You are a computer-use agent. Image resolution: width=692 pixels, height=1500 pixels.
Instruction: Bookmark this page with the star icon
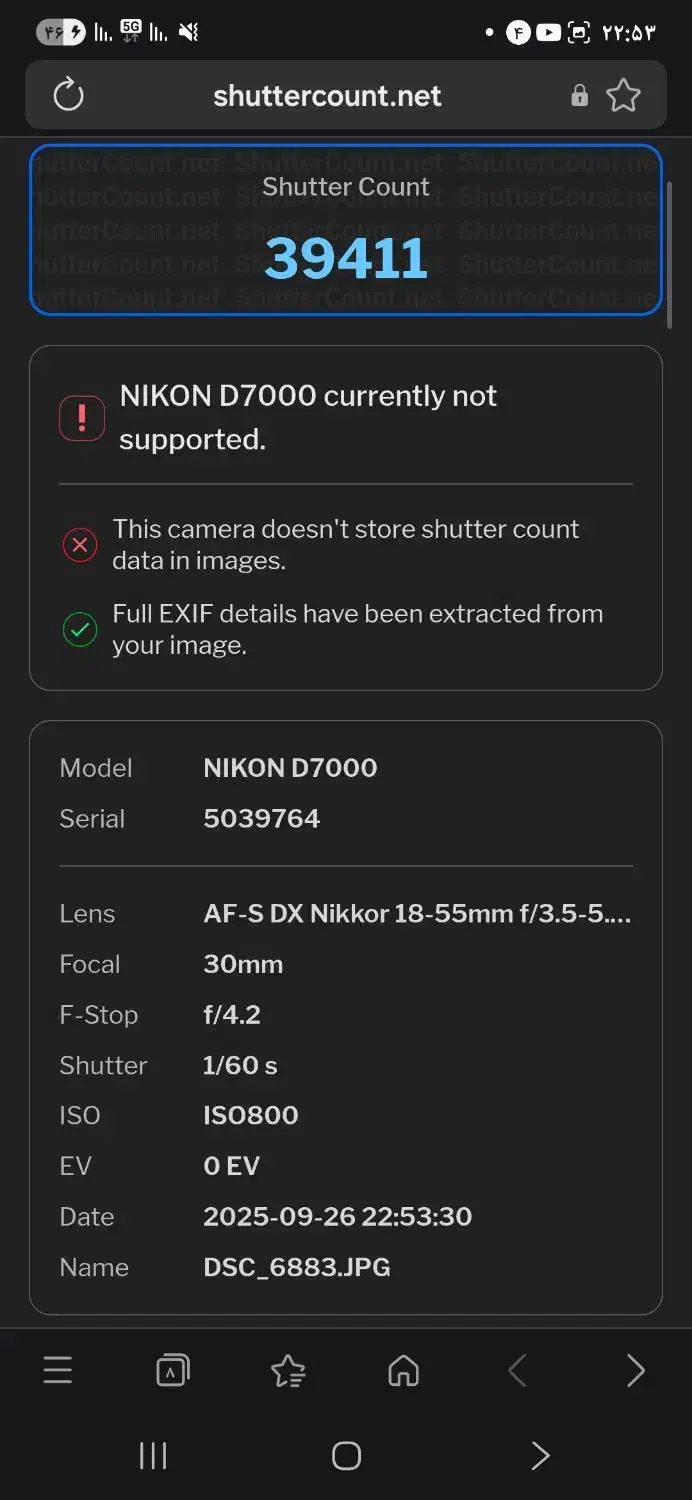point(623,96)
